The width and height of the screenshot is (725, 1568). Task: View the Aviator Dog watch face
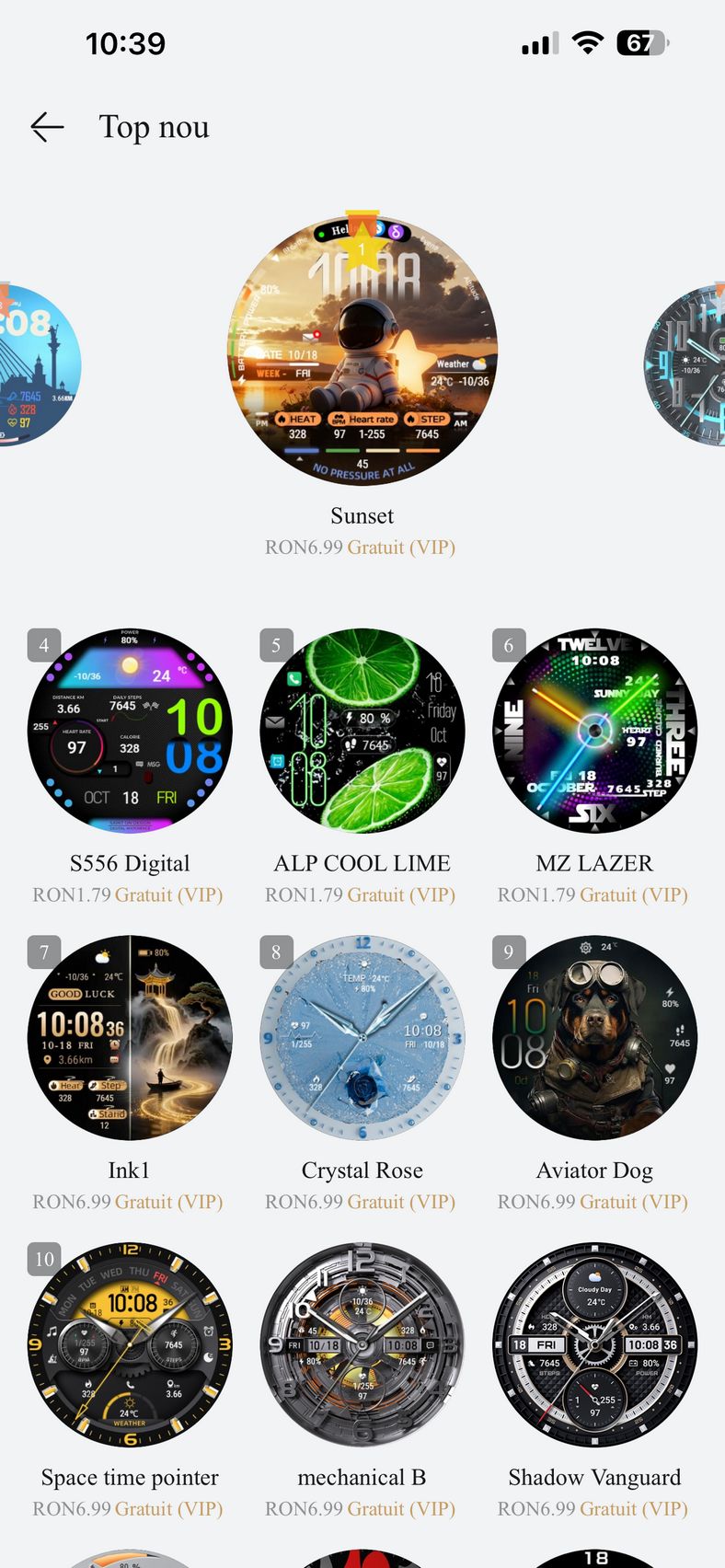pyautogui.click(x=594, y=1038)
